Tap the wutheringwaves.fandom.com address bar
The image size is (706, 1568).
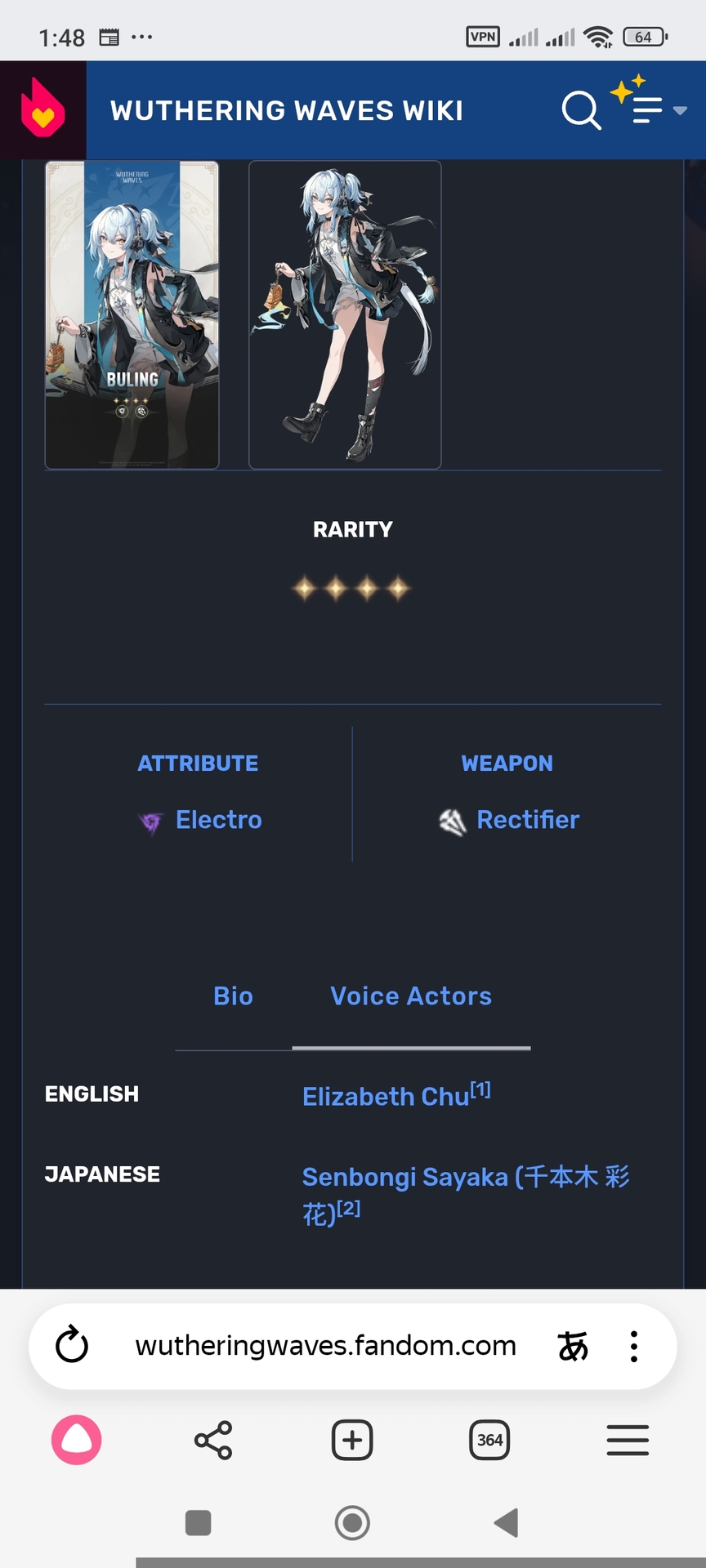[x=325, y=1345]
